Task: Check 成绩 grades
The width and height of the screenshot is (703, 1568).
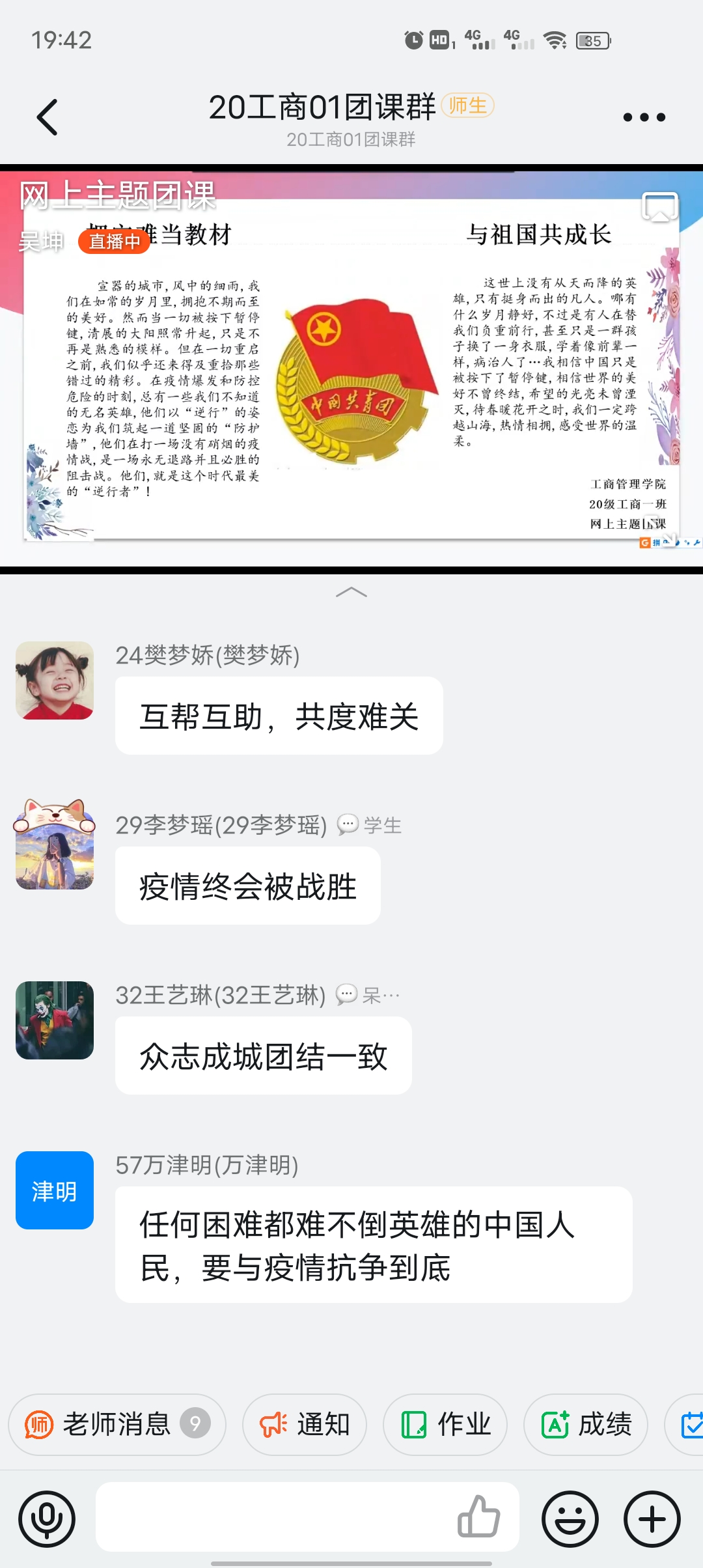Action: 586,1424
